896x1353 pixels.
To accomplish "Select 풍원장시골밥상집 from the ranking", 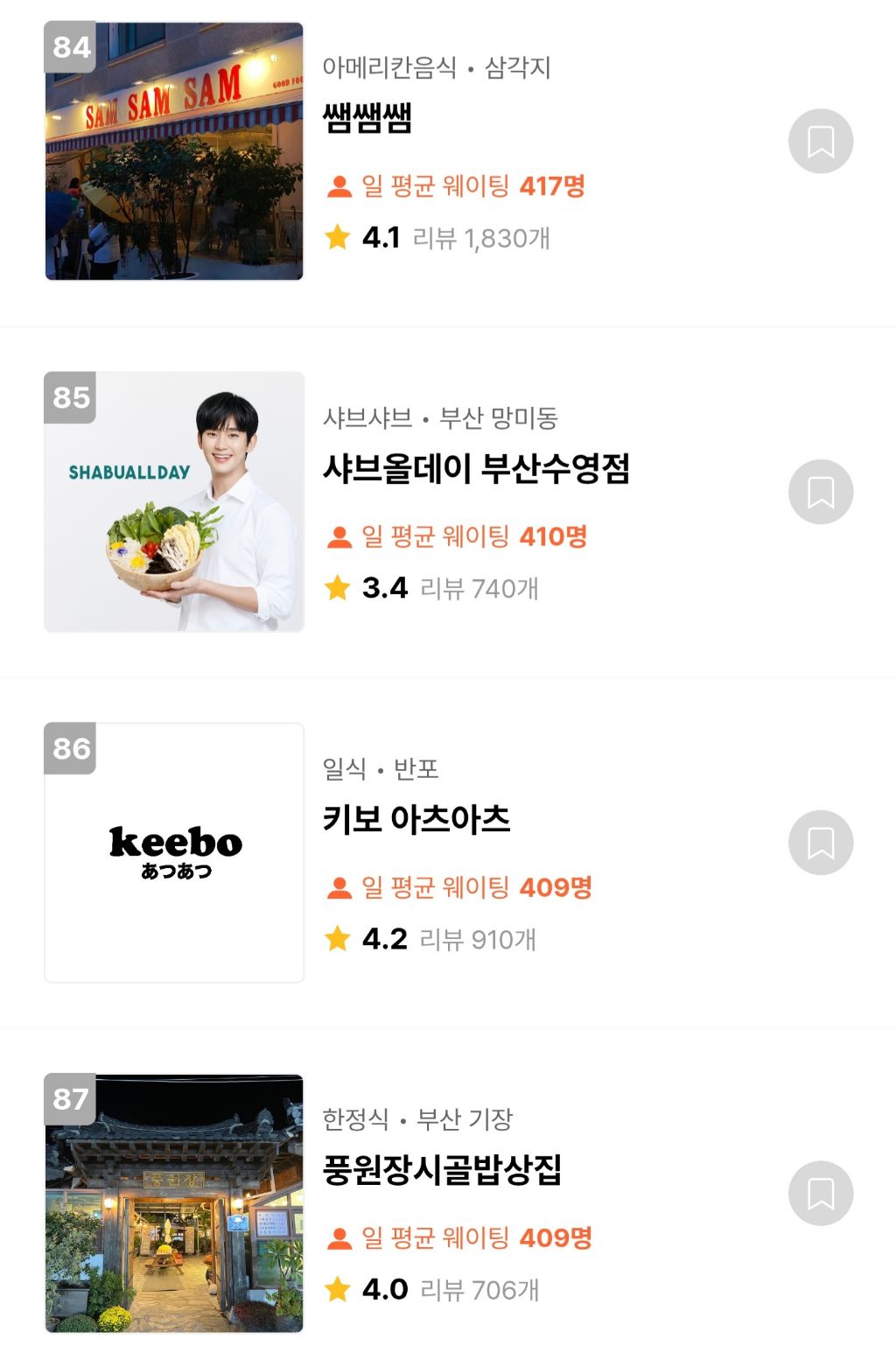I will 442,1170.
